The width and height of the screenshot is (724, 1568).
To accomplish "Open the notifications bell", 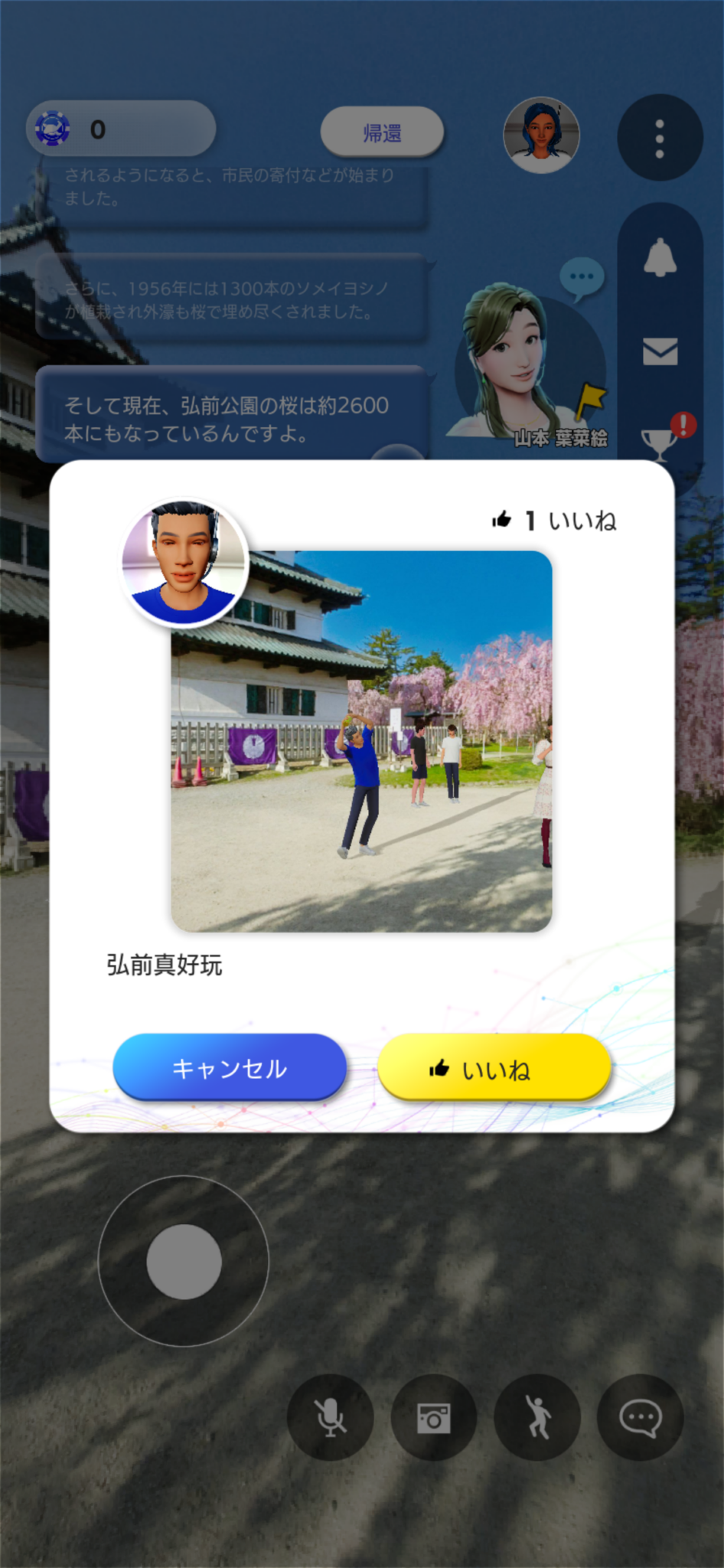I will point(660,257).
